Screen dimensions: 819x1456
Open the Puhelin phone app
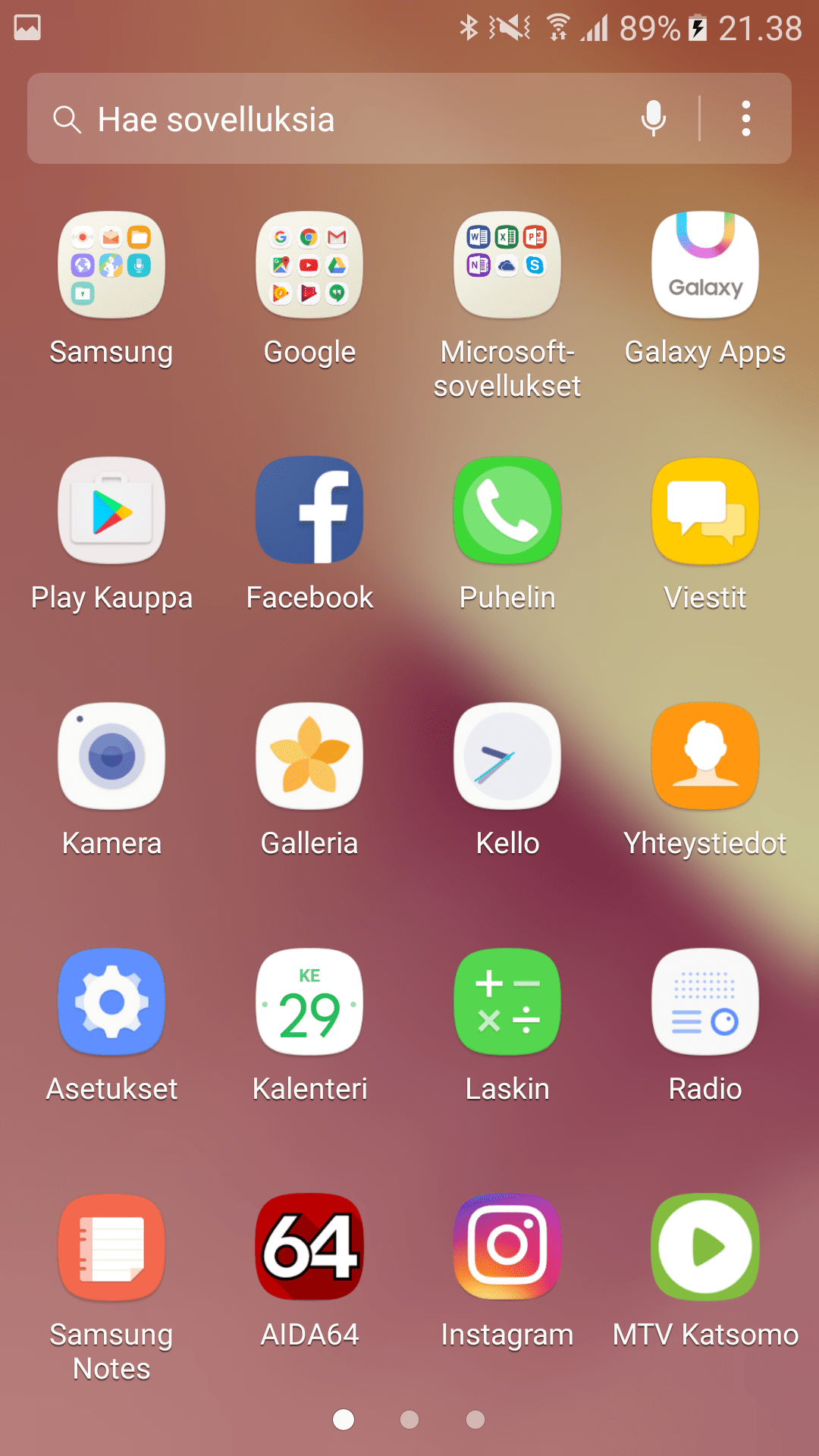(x=507, y=510)
